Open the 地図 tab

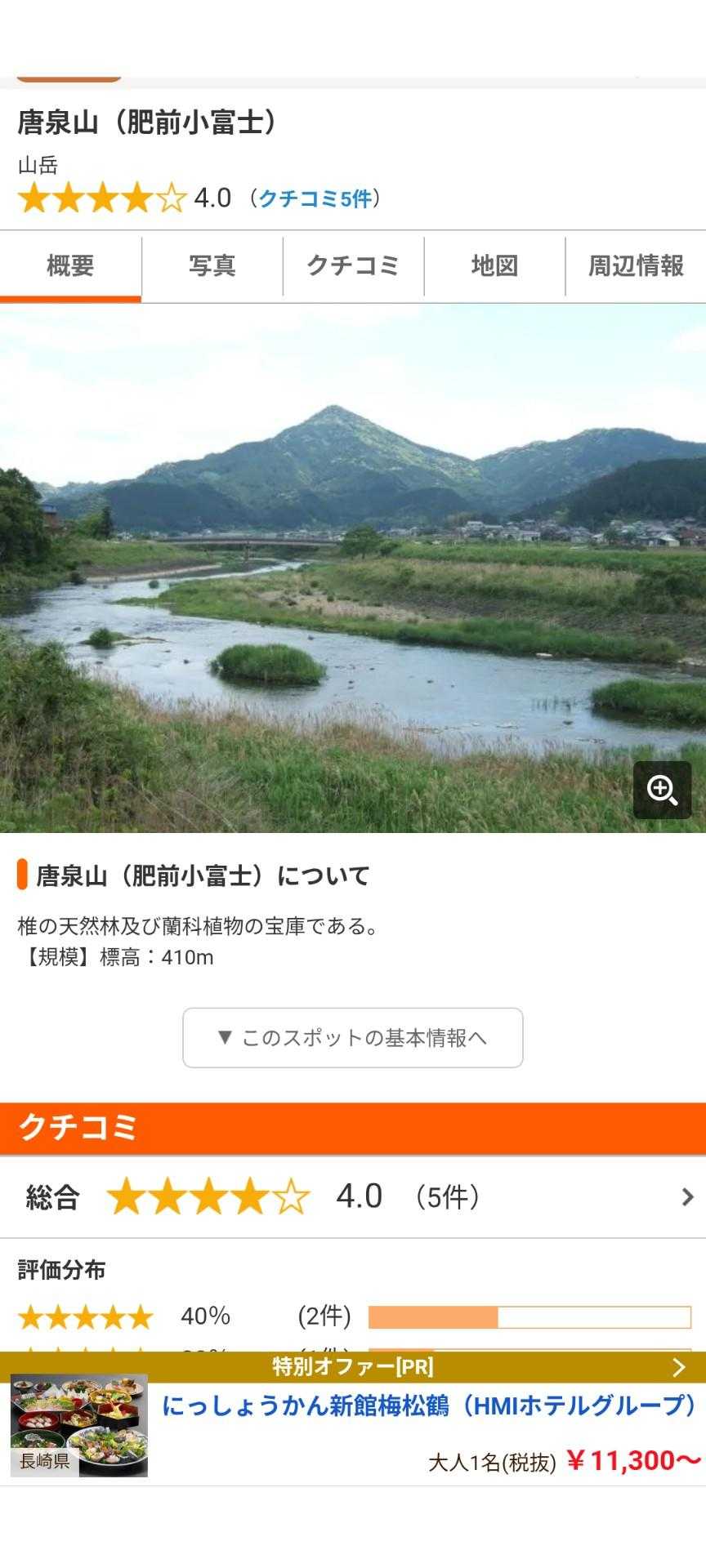pyautogui.click(x=494, y=266)
